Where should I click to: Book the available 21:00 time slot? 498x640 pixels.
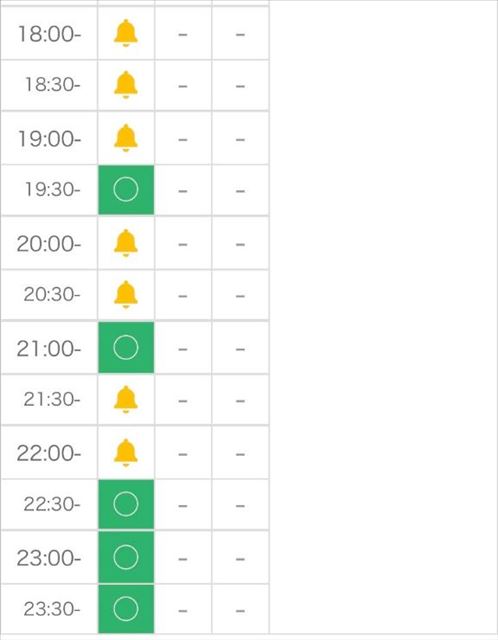click(126, 347)
